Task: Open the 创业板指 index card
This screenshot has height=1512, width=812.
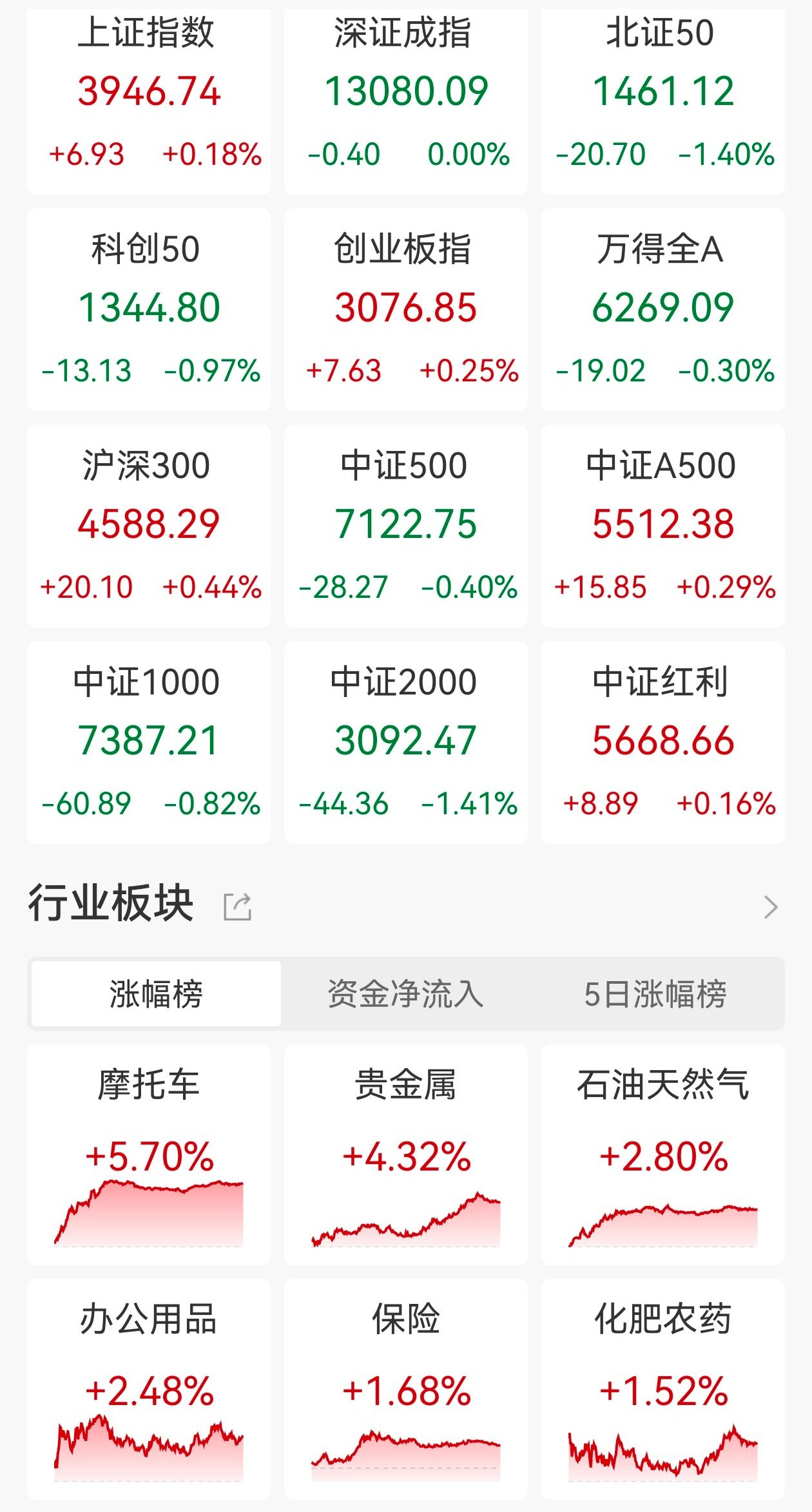Action: (x=406, y=308)
